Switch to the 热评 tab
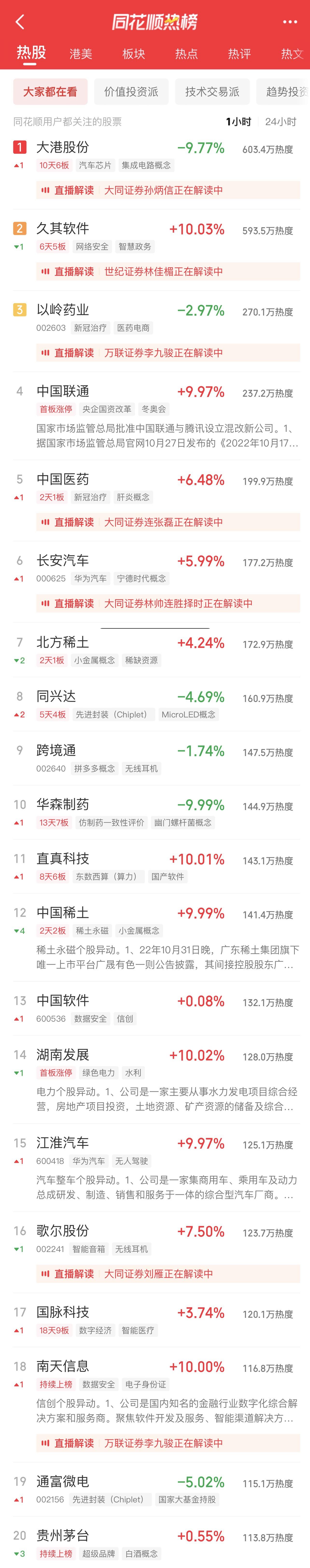 239,54
